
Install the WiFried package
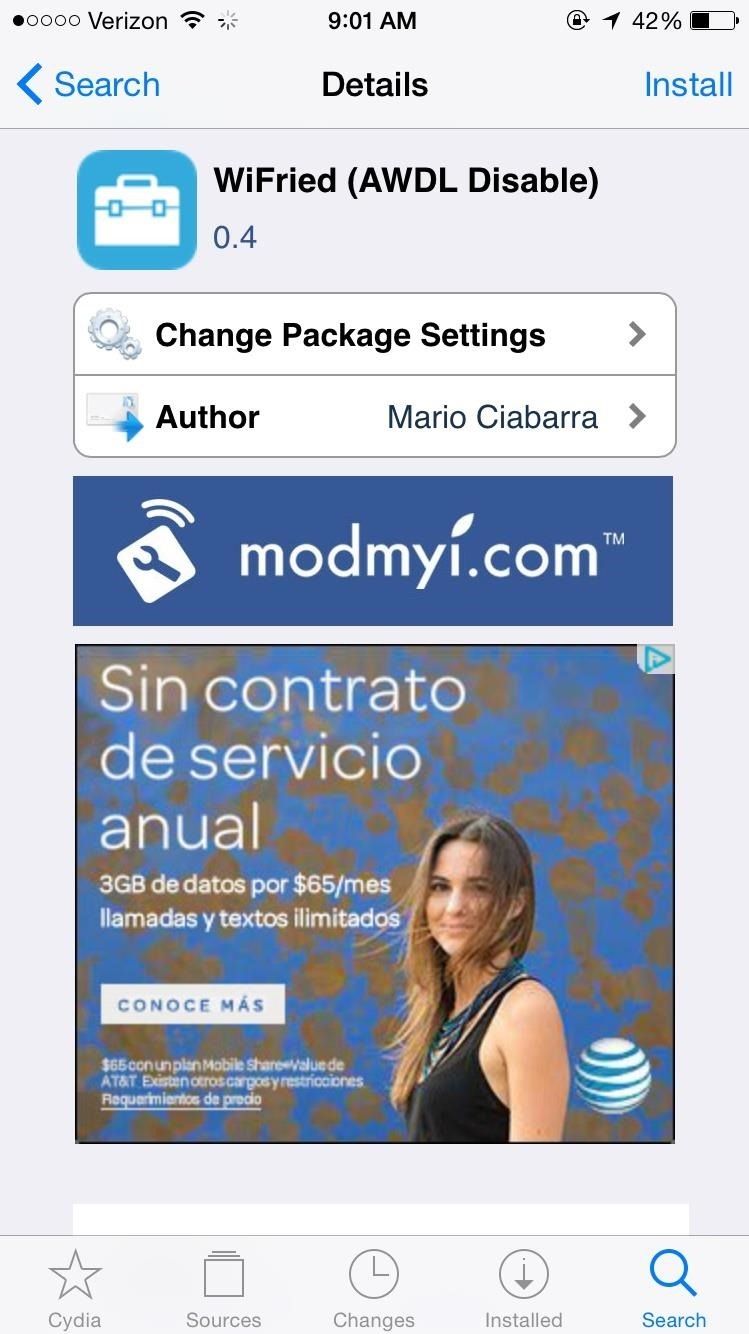click(688, 85)
